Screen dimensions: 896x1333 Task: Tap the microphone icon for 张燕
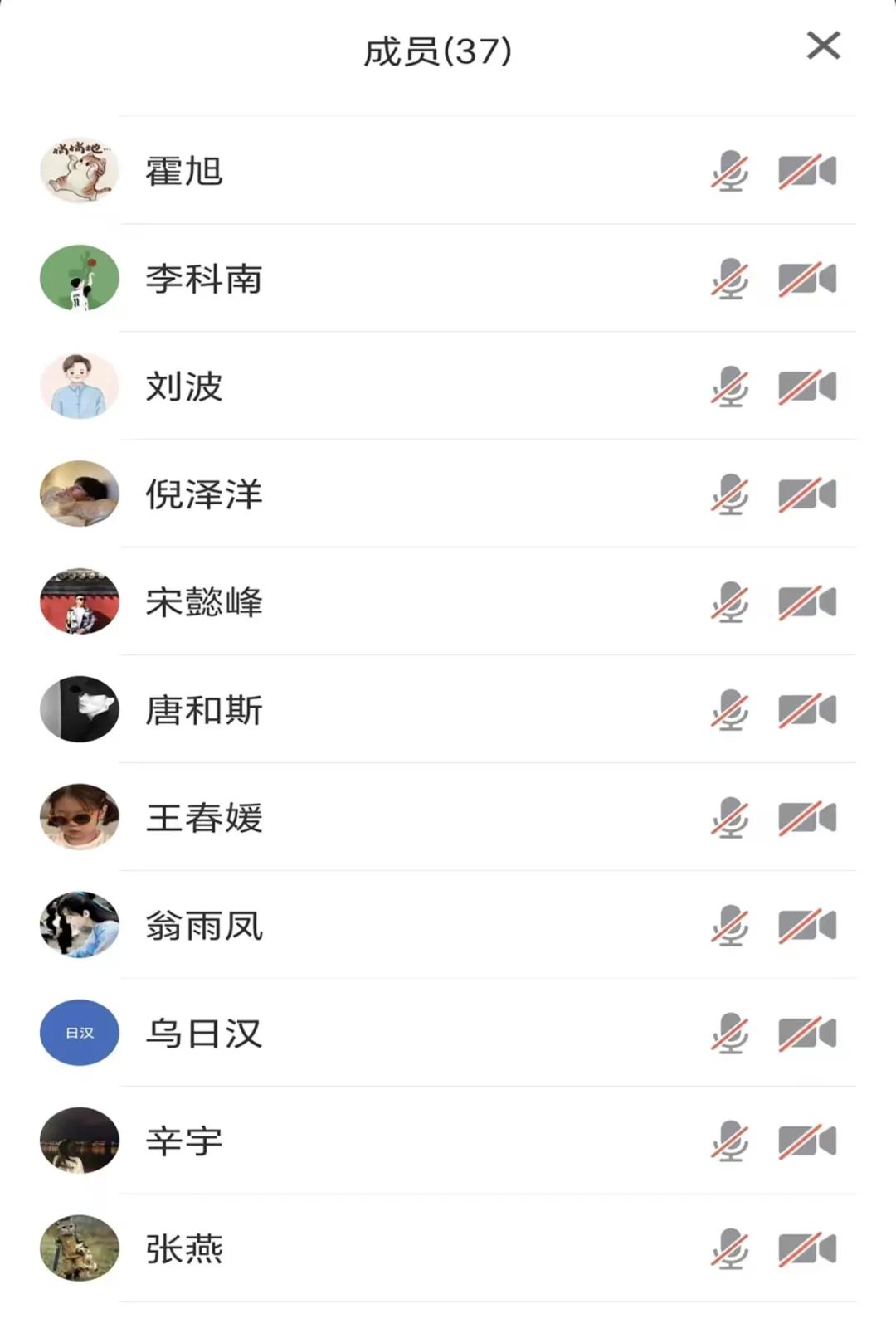coord(730,1249)
